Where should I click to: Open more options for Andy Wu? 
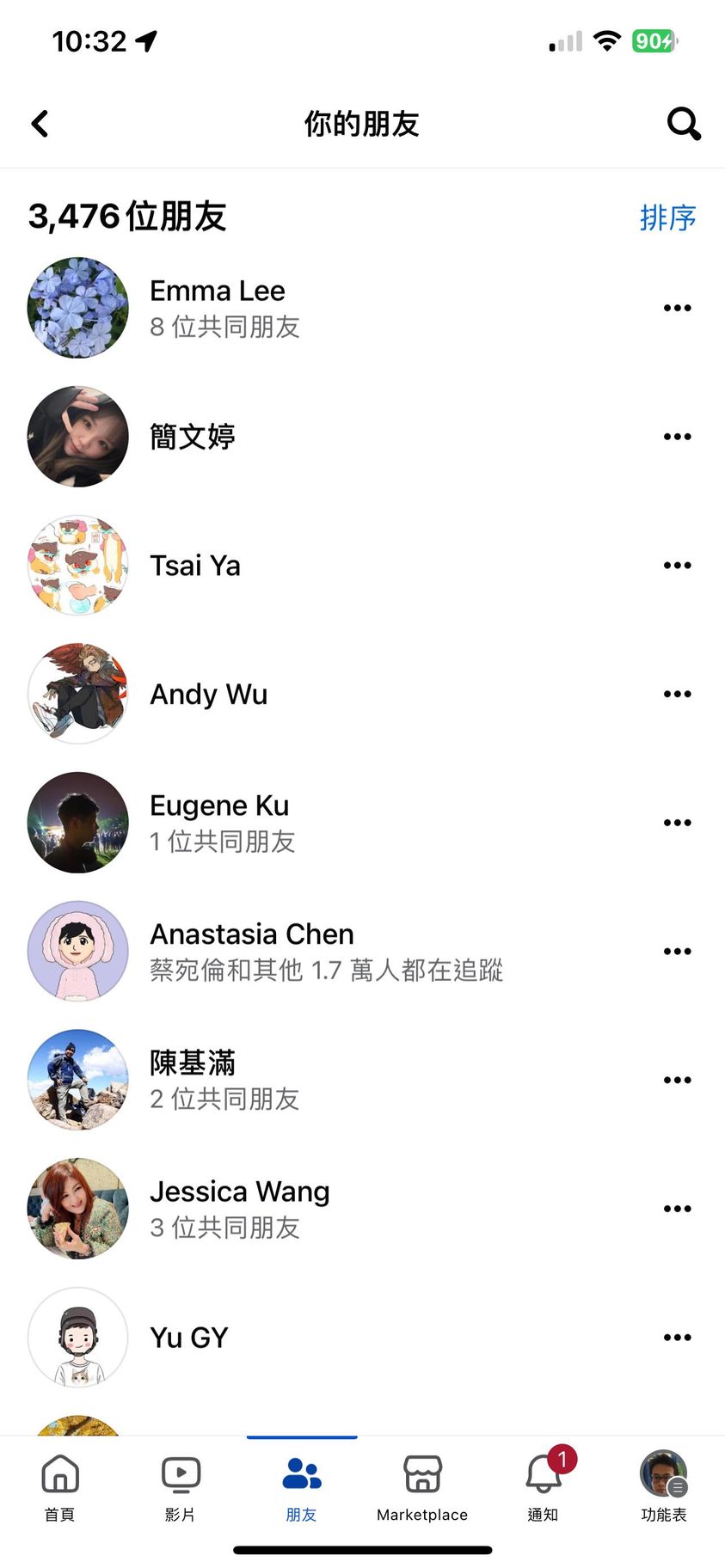click(677, 694)
